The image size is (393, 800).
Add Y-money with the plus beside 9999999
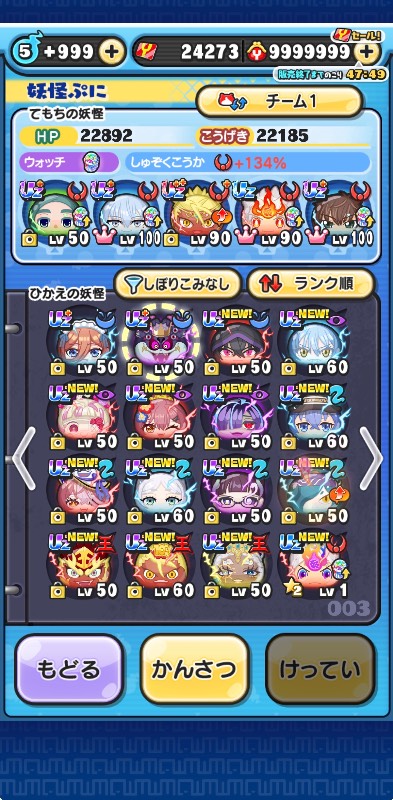[367, 52]
